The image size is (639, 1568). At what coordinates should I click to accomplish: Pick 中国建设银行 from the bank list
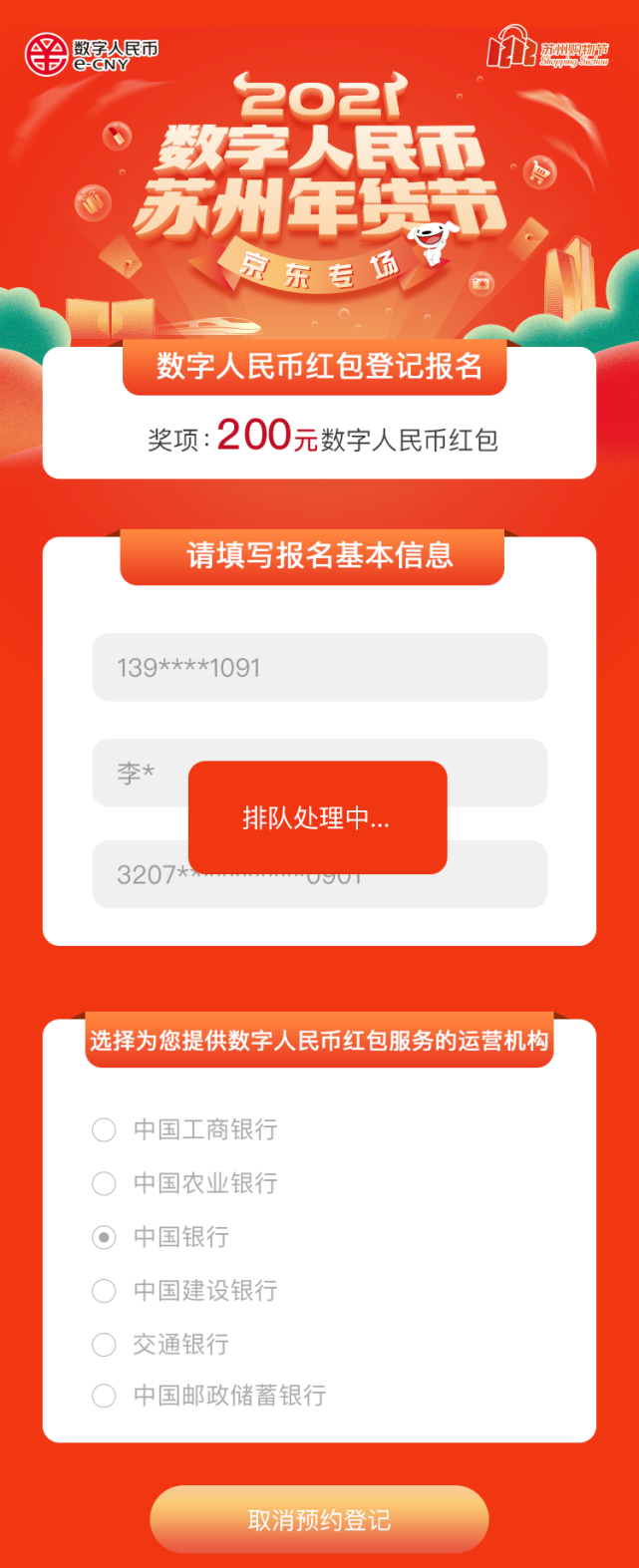[104, 1291]
